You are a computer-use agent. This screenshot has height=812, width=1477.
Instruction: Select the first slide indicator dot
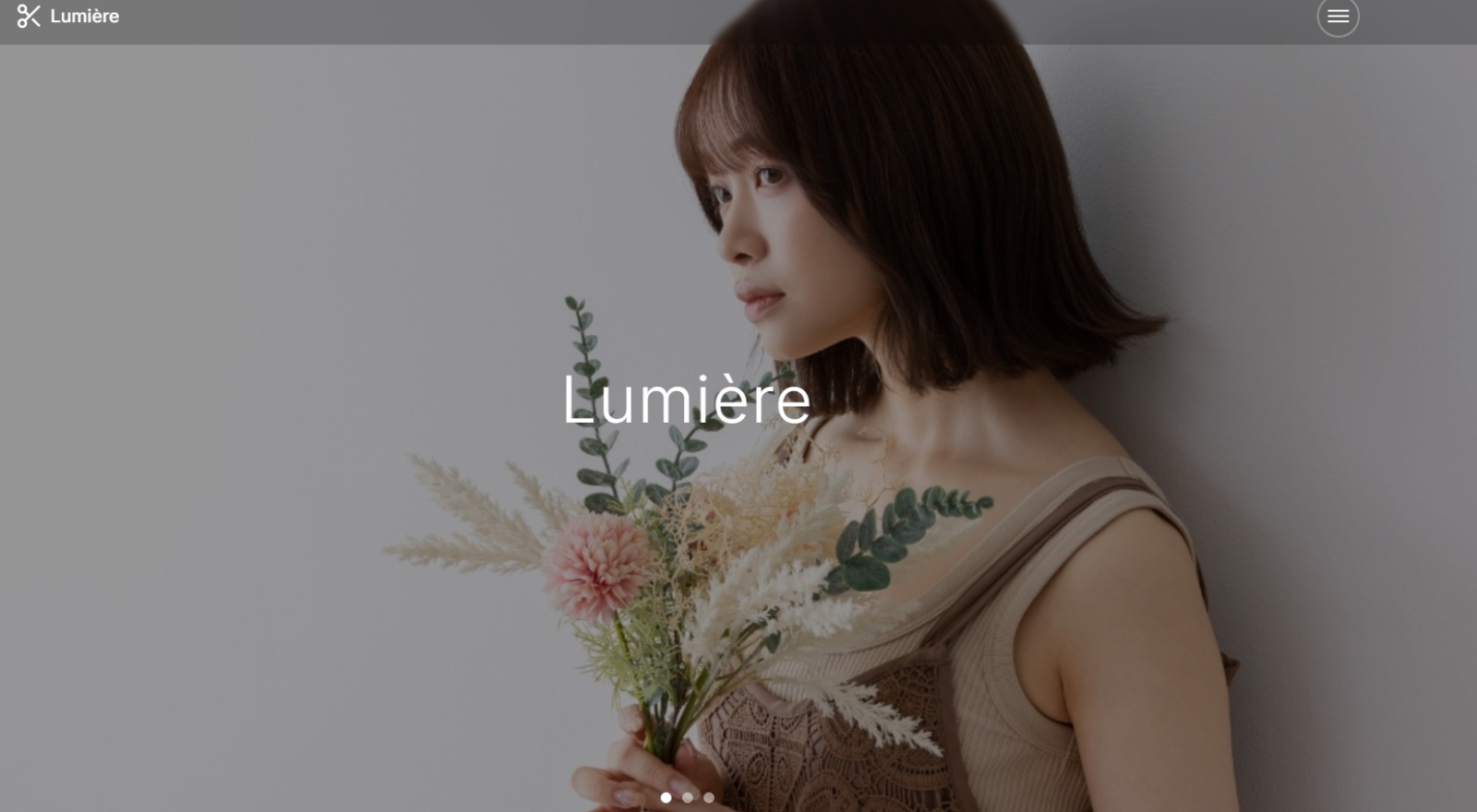(x=666, y=797)
